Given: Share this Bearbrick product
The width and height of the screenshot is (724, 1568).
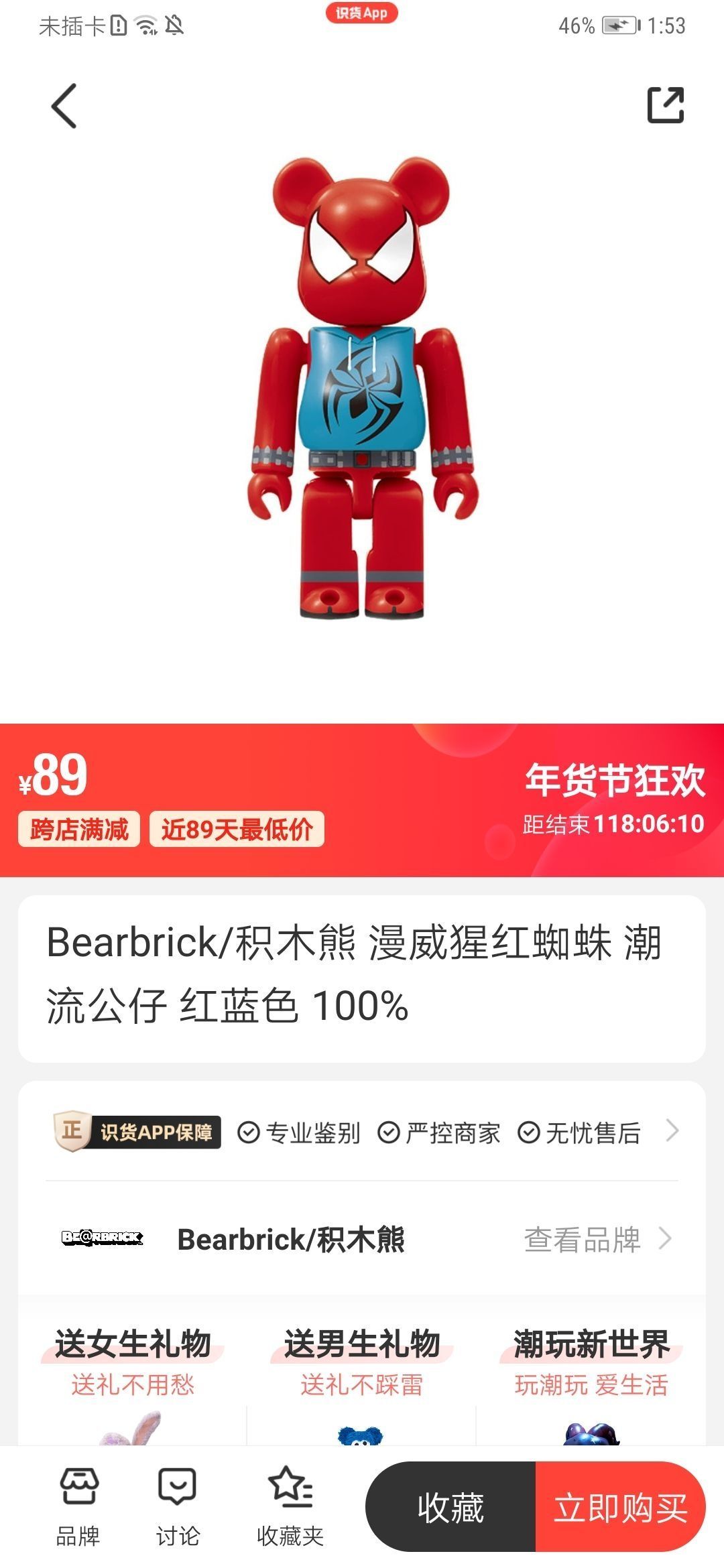Looking at the screenshot, I should click(665, 105).
